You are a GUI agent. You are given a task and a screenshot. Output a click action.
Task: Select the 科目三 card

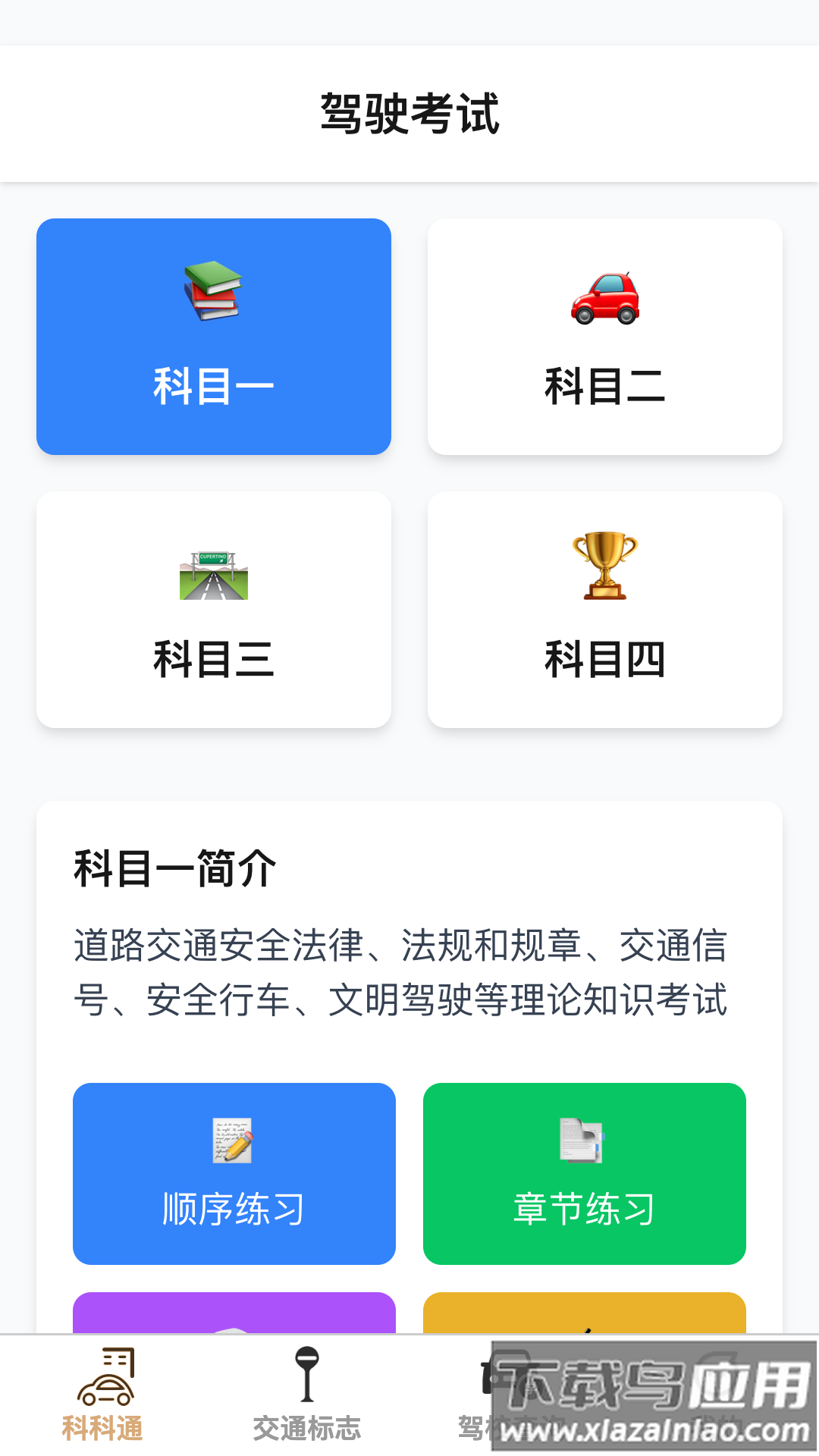point(215,610)
